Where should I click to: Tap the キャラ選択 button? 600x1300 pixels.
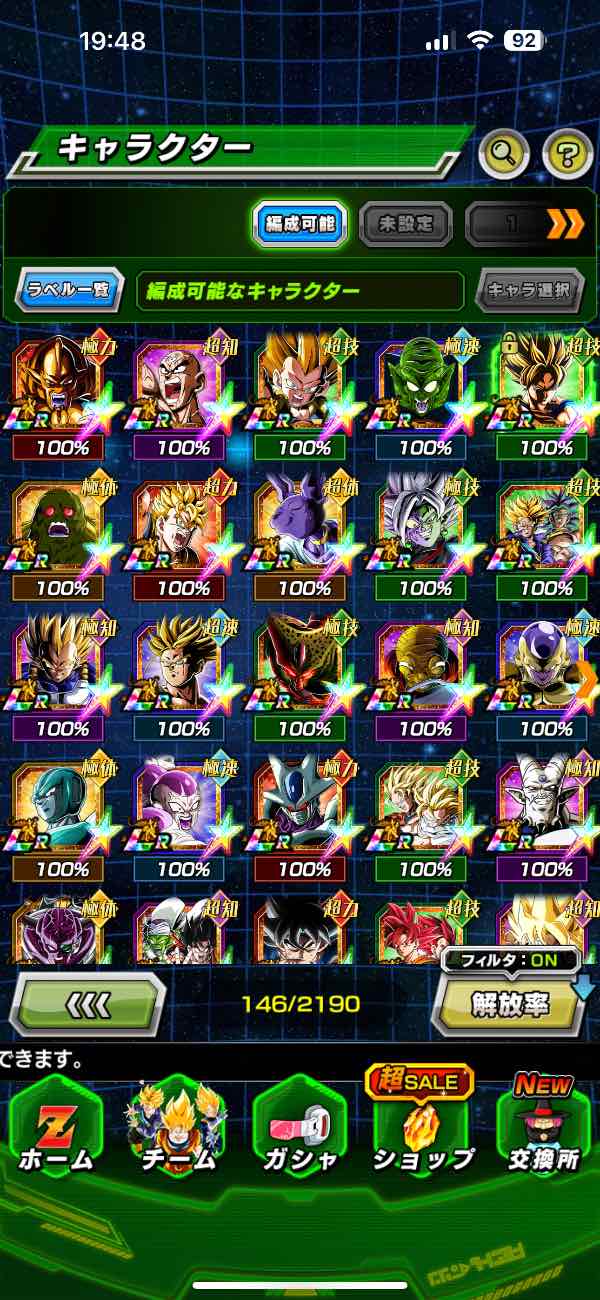tap(529, 291)
